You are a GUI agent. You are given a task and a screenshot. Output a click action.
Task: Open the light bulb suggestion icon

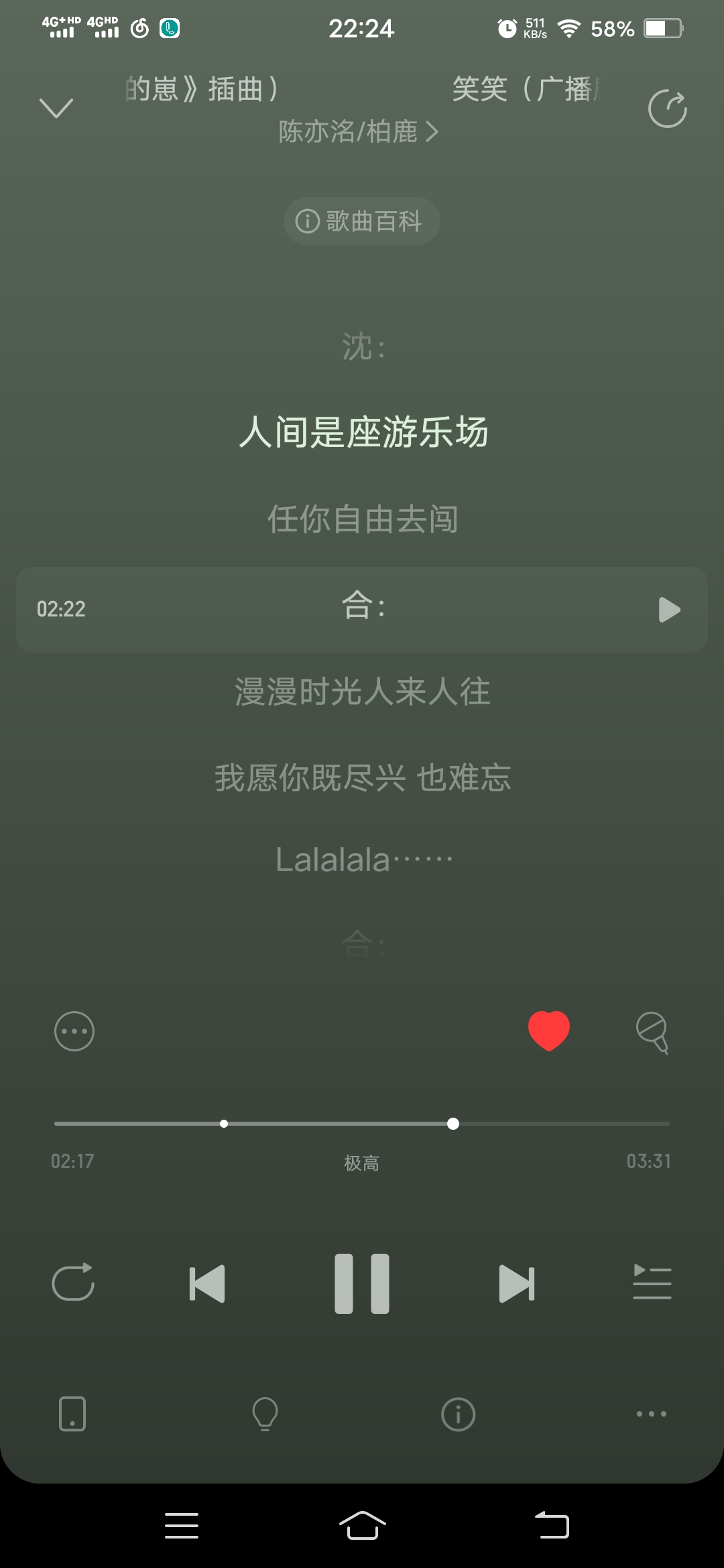(x=263, y=1414)
